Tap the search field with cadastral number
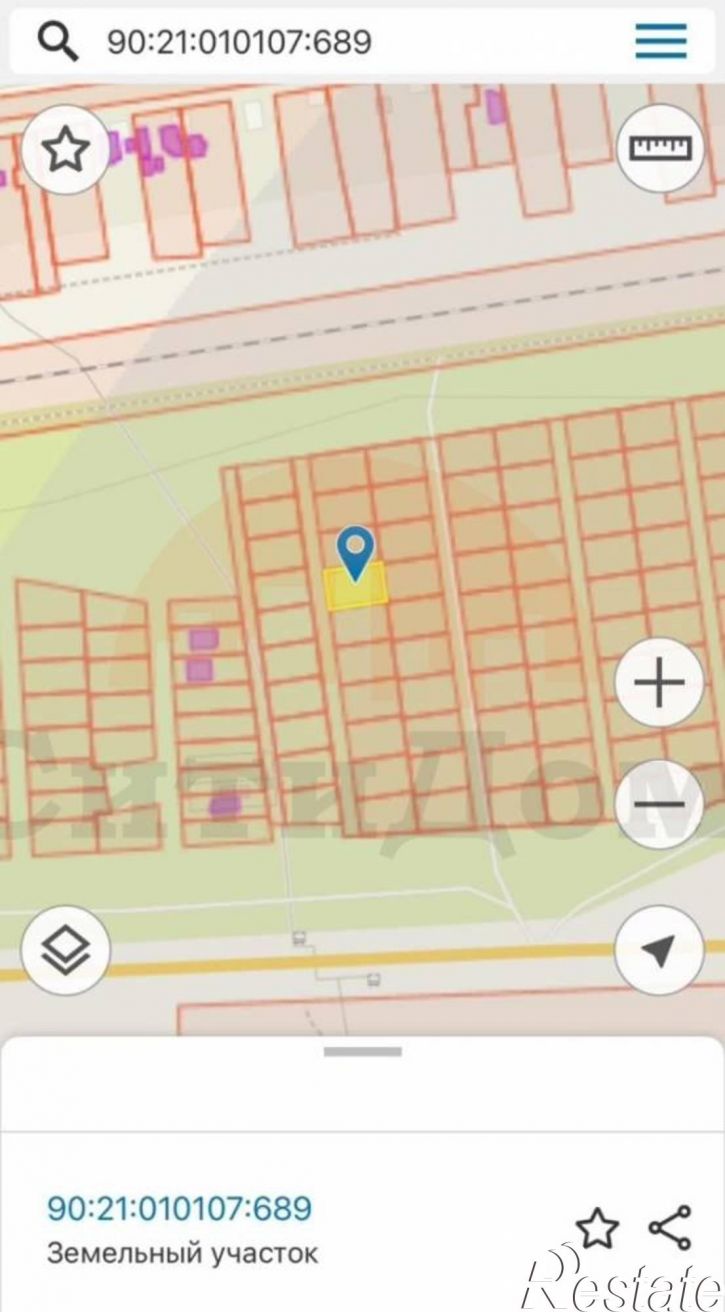The width and height of the screenshot is (725, 1312). (330, 41)
